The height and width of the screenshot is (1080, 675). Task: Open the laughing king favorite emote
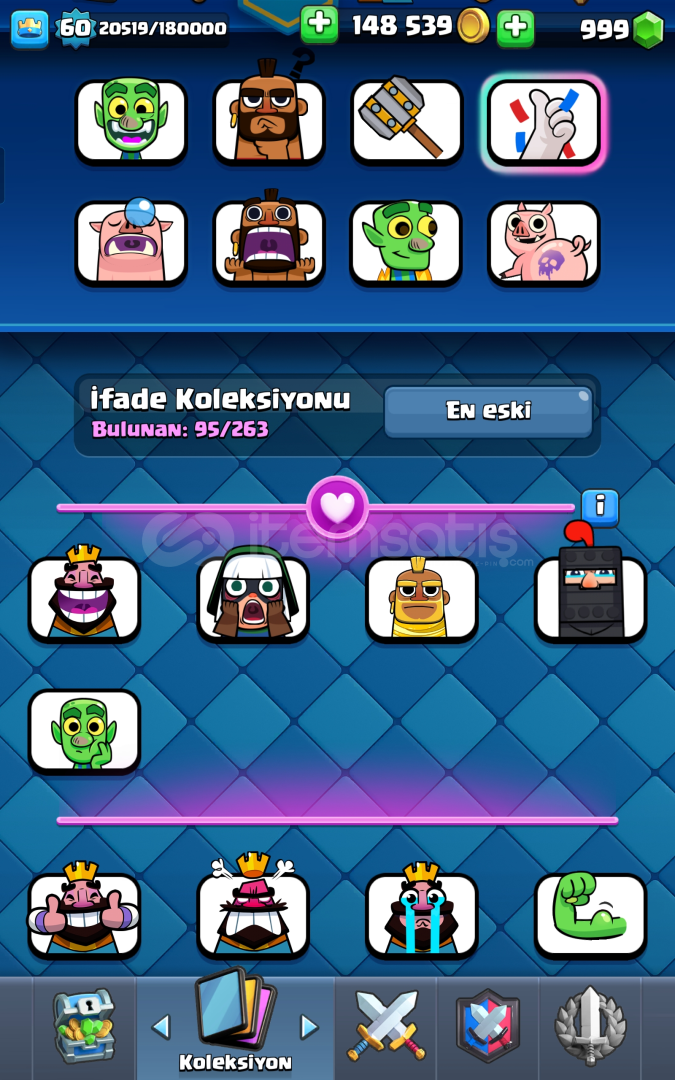click(84, 598)
